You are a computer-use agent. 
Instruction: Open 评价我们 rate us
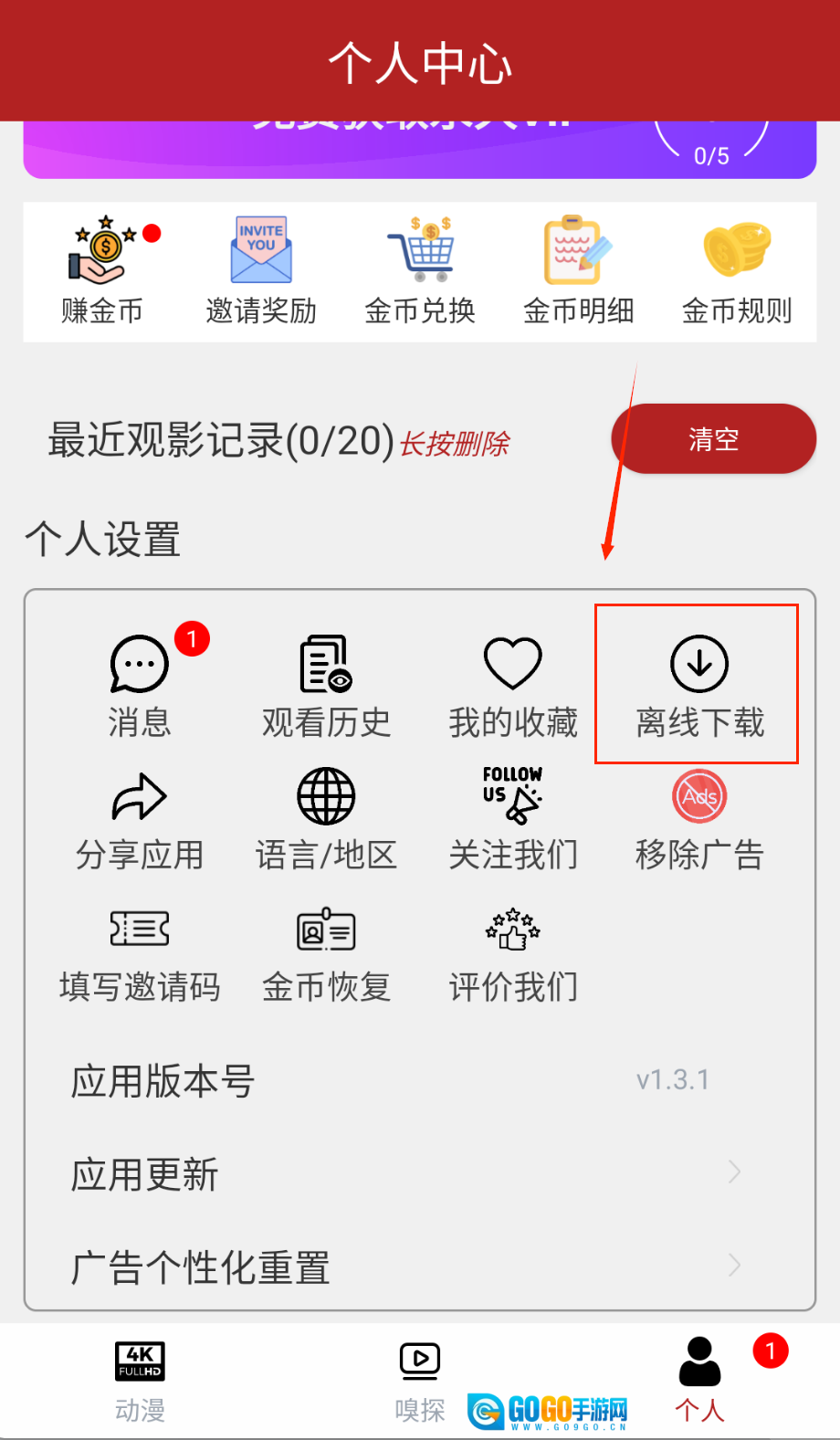513,952
